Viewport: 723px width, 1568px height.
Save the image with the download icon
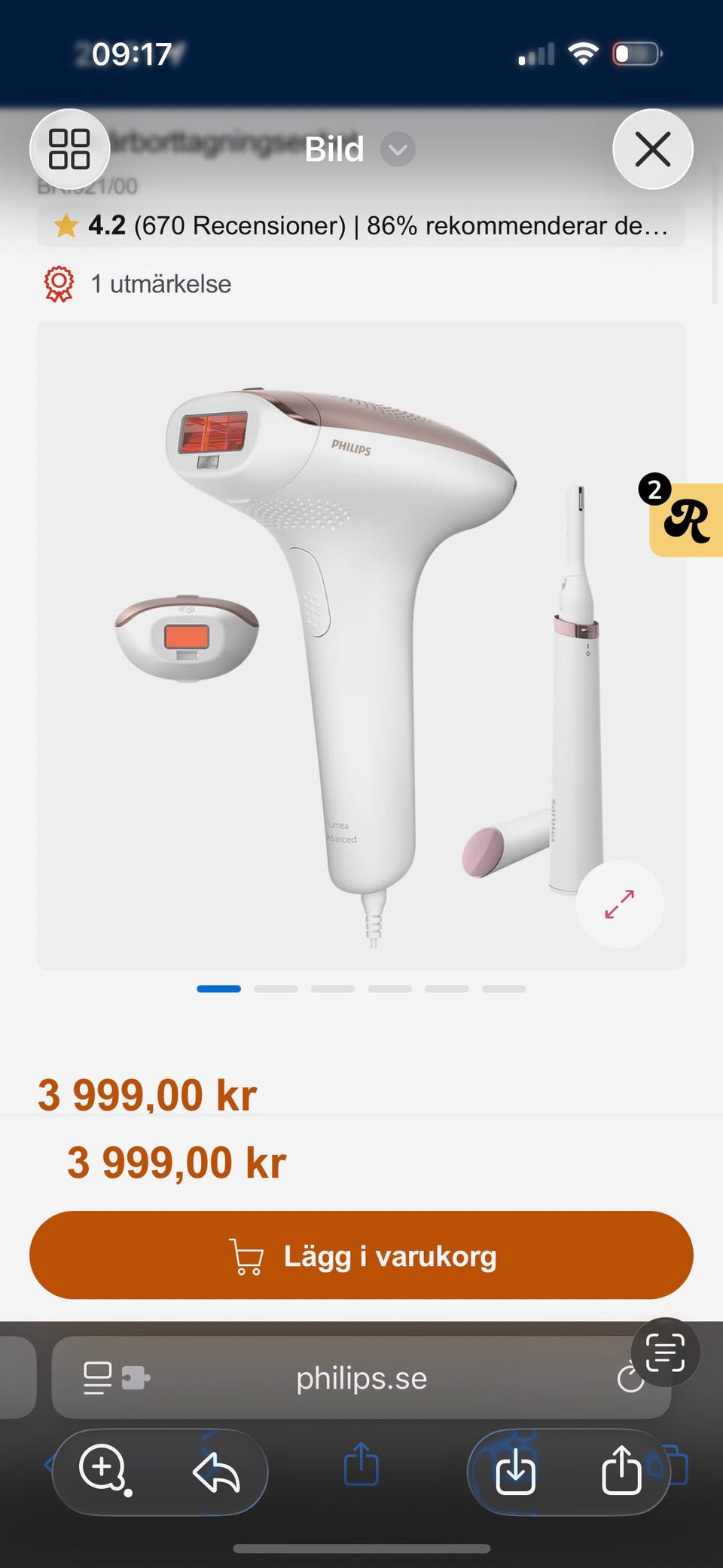click(x=516, y=1472)
